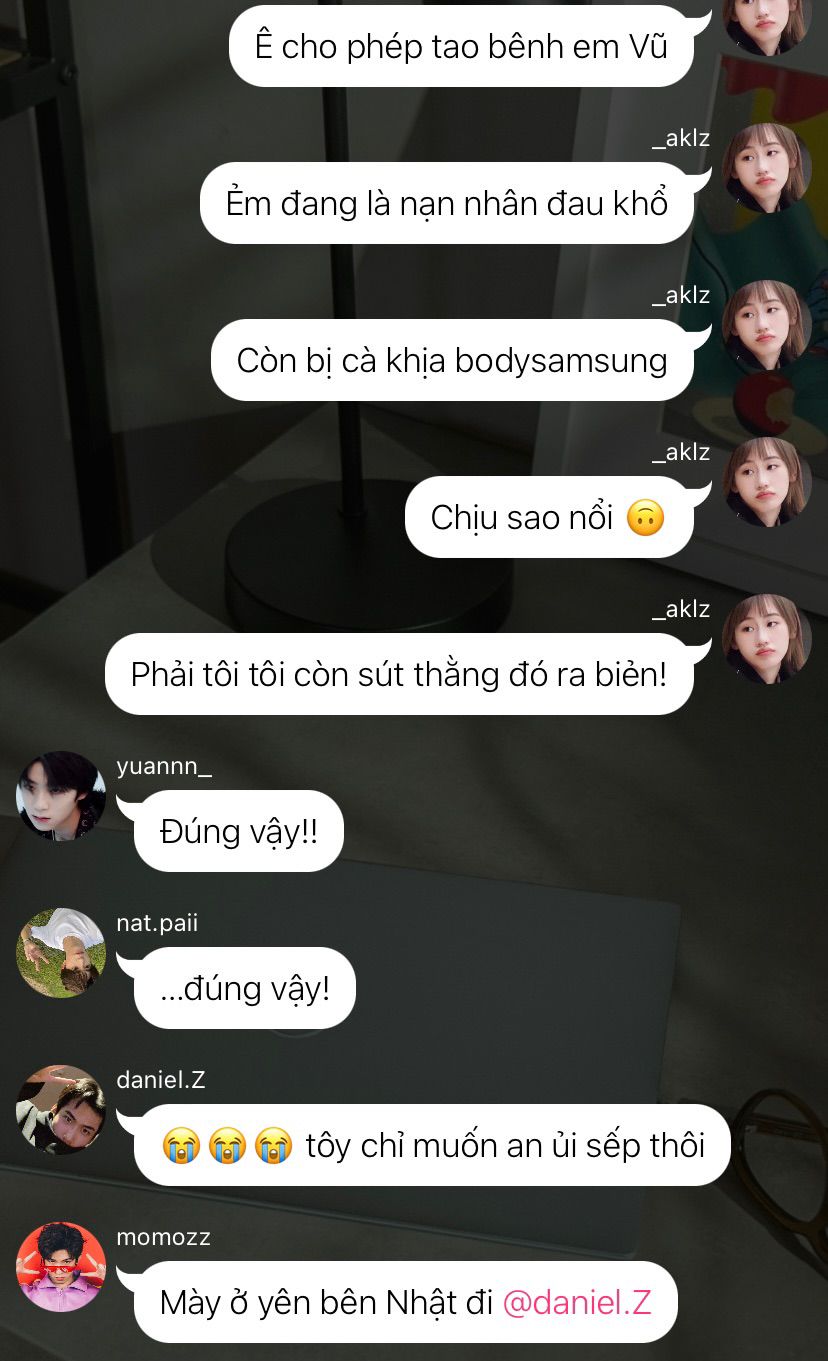This screenshot has height=1361, width=828.
Task: Tap daniel.Z's profile avatar
Action: [61, 1110]
